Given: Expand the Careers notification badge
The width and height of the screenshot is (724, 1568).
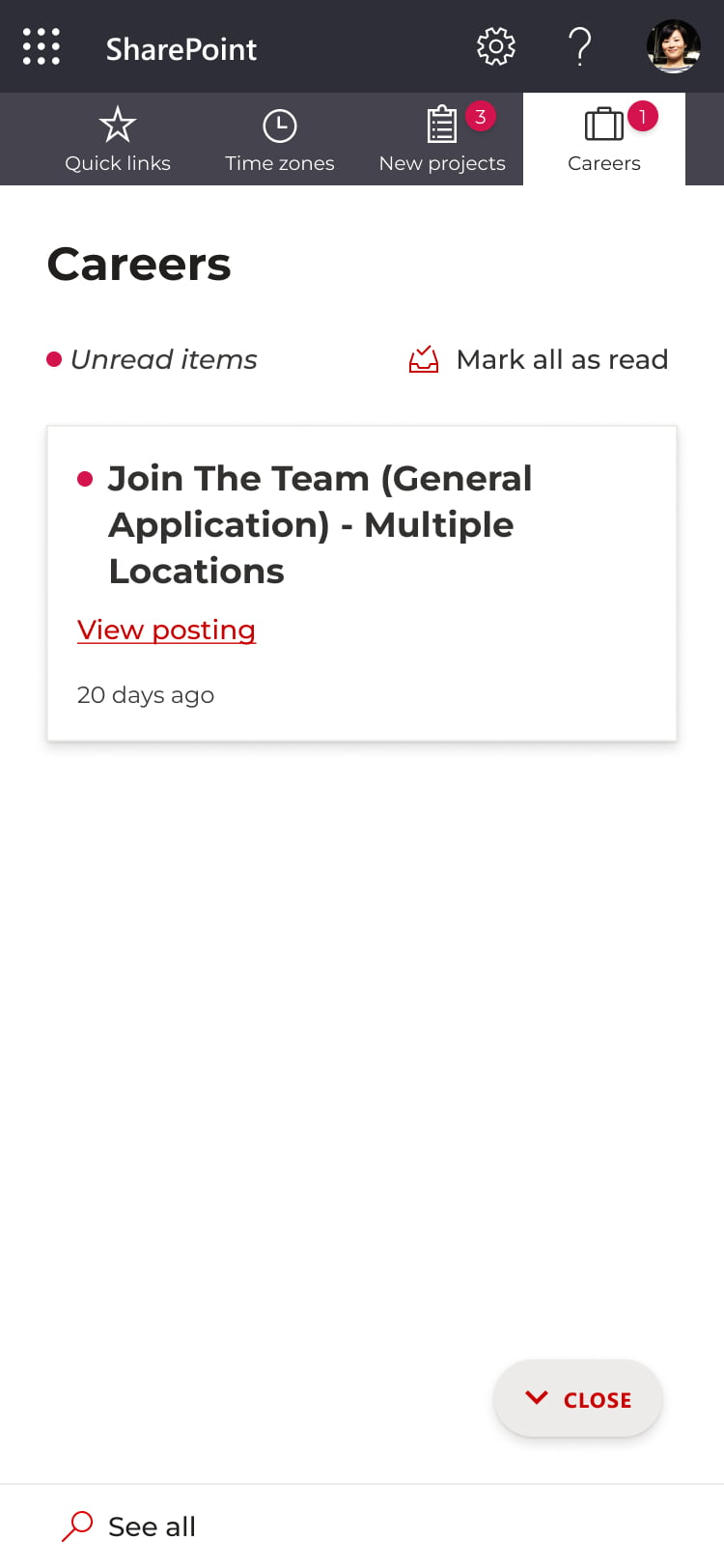Looking at the screenshot, I should 643,114.
